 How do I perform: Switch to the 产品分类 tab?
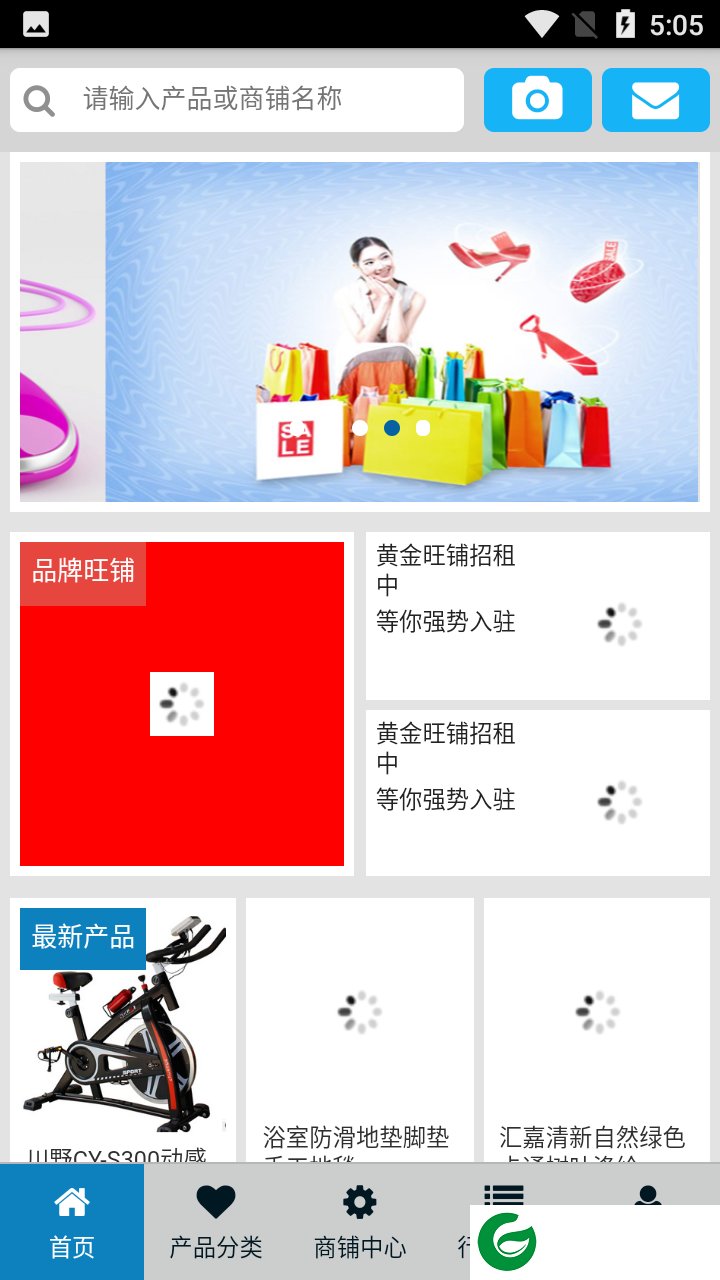tap(216, 1222)
